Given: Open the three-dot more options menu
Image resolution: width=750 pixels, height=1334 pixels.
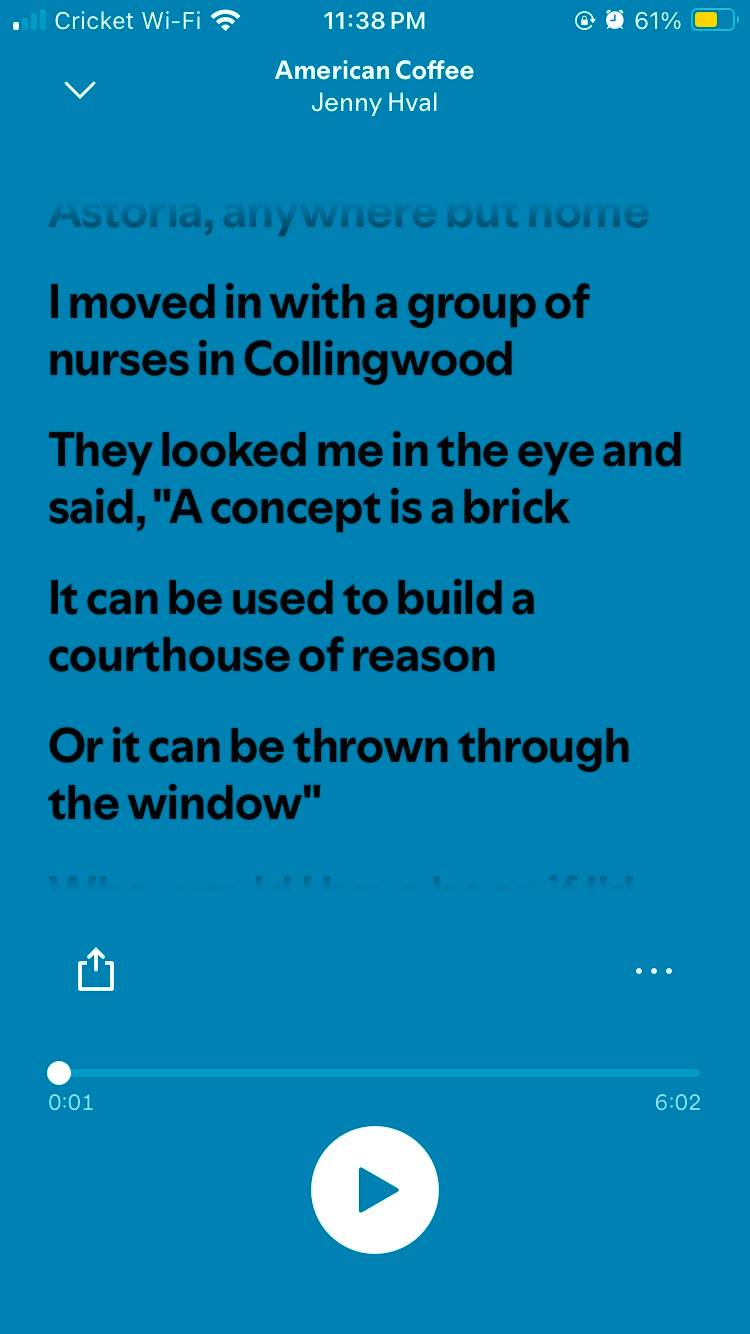Looking at the screenshot, I should pos(654,971).
